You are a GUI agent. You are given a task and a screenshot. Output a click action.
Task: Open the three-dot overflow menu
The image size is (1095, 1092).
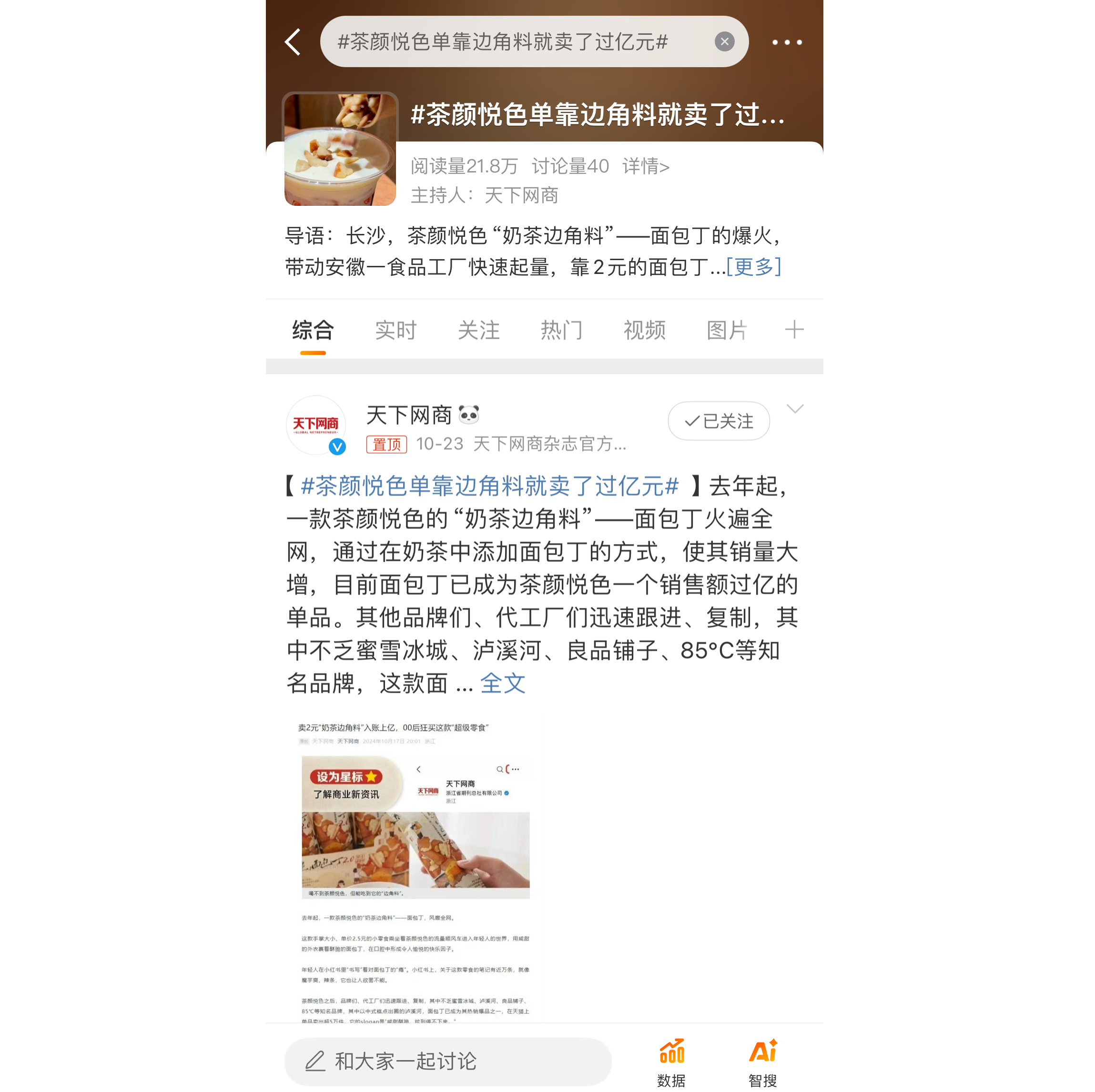pos(787,42)
